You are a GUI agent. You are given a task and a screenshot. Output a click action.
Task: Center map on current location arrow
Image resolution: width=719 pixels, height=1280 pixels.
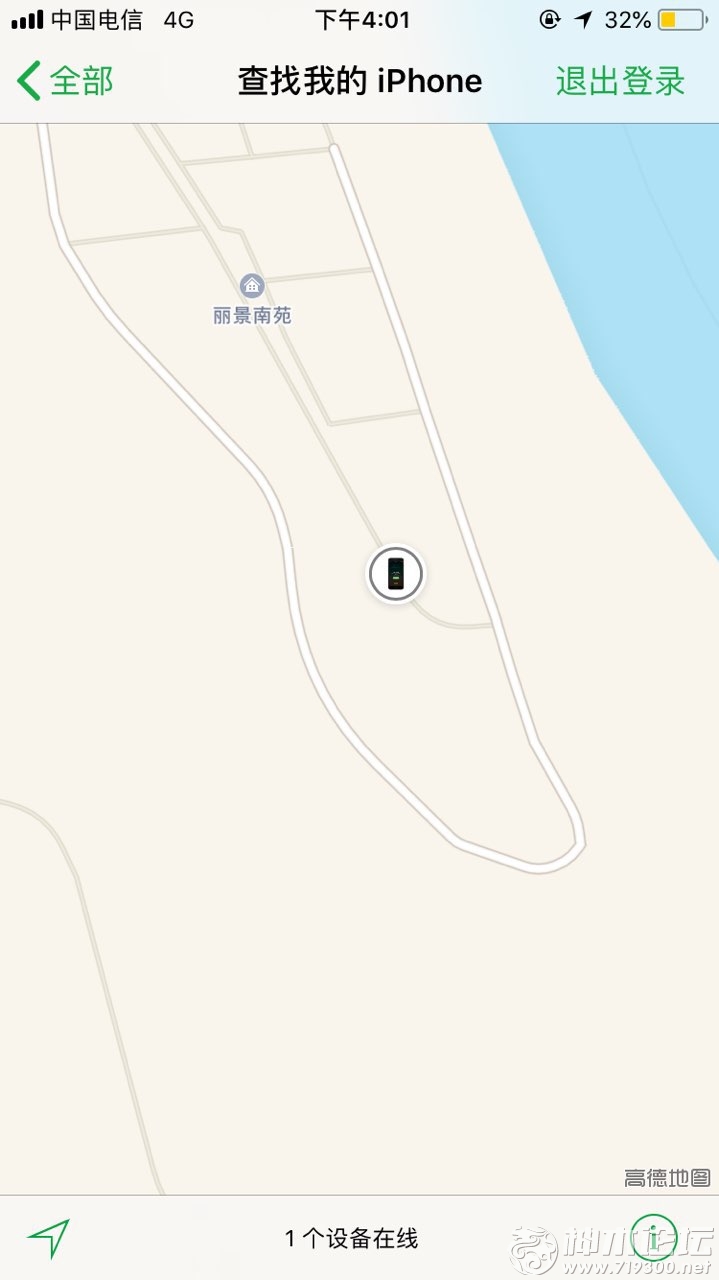click(x=48, y=1238)
